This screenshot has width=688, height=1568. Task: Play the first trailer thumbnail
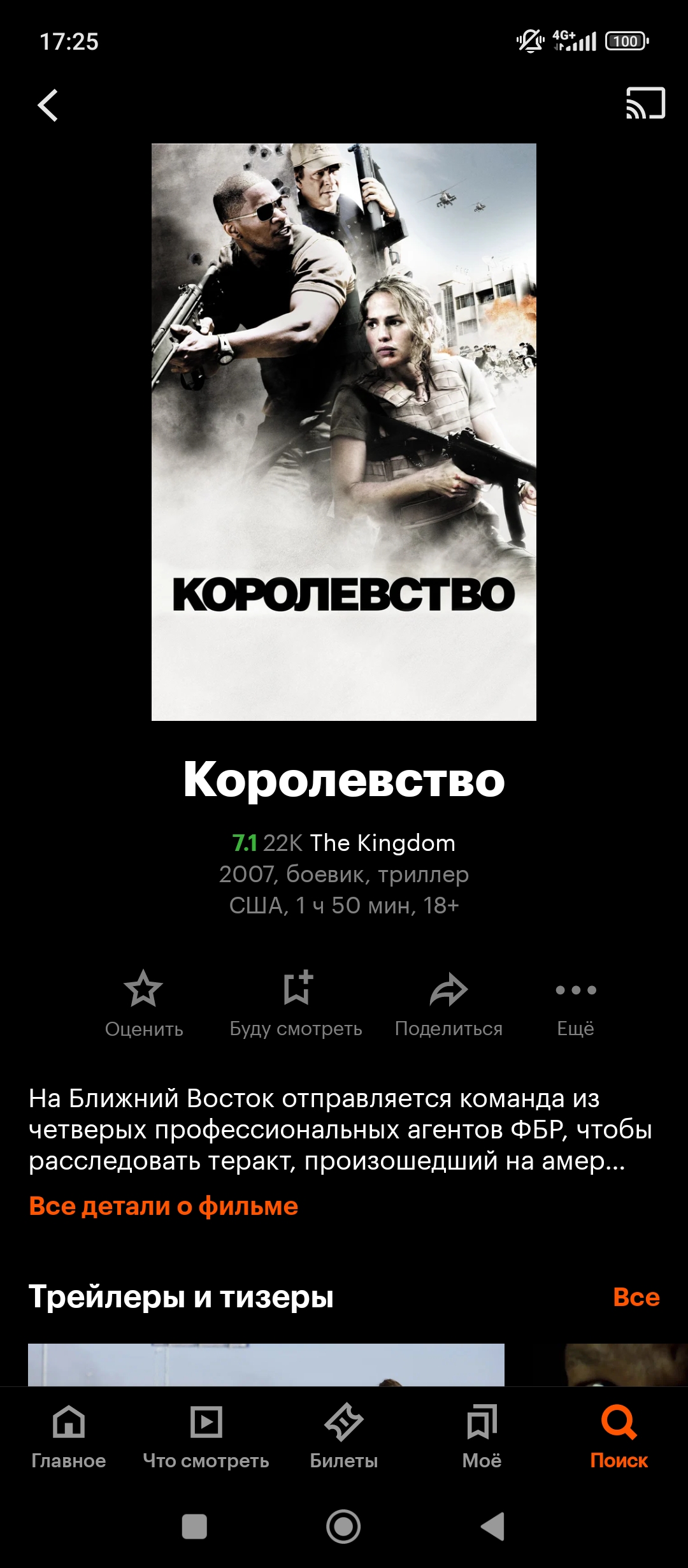pos(266,1364)
